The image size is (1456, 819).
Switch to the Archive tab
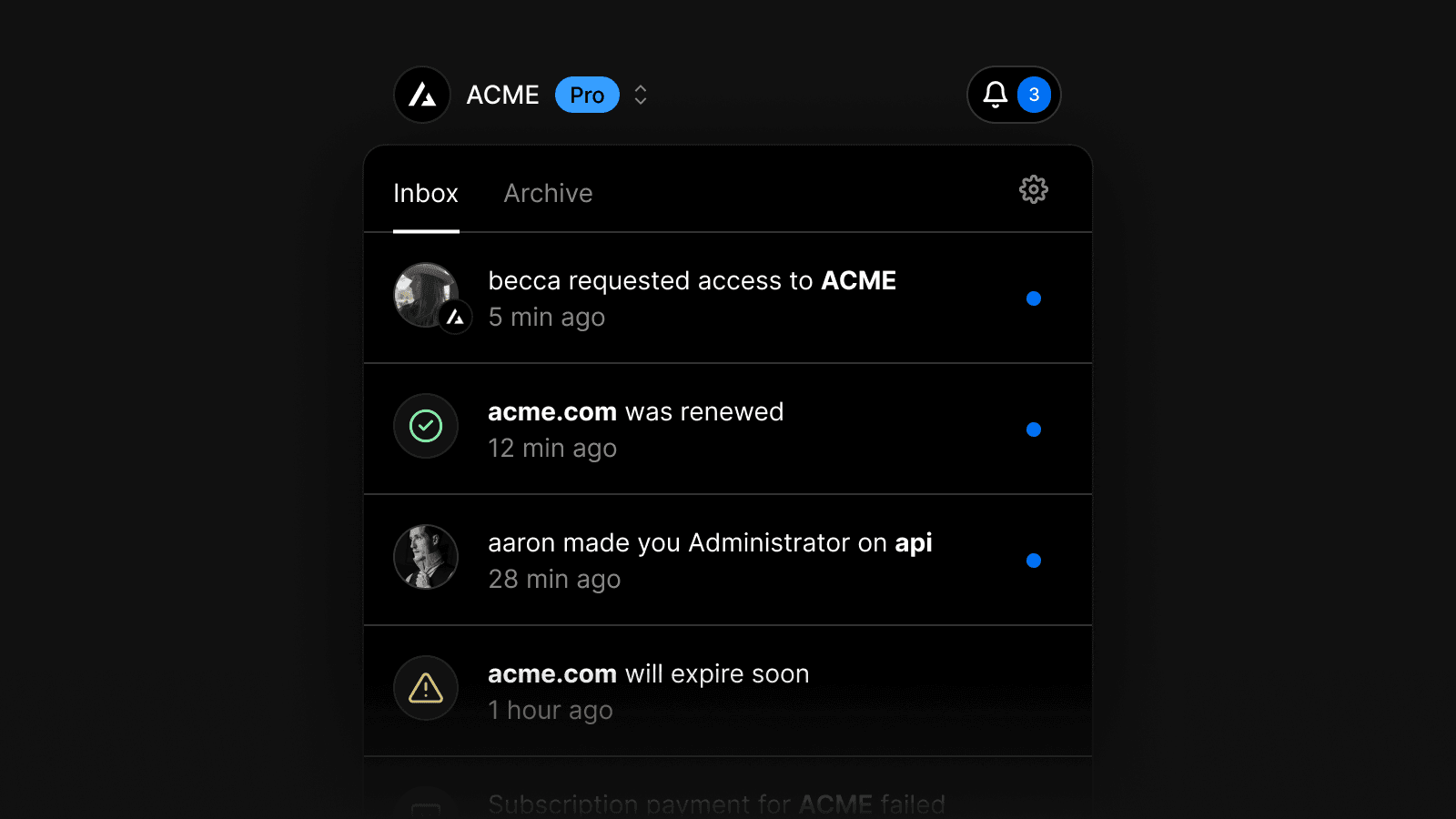coord(548,194)
